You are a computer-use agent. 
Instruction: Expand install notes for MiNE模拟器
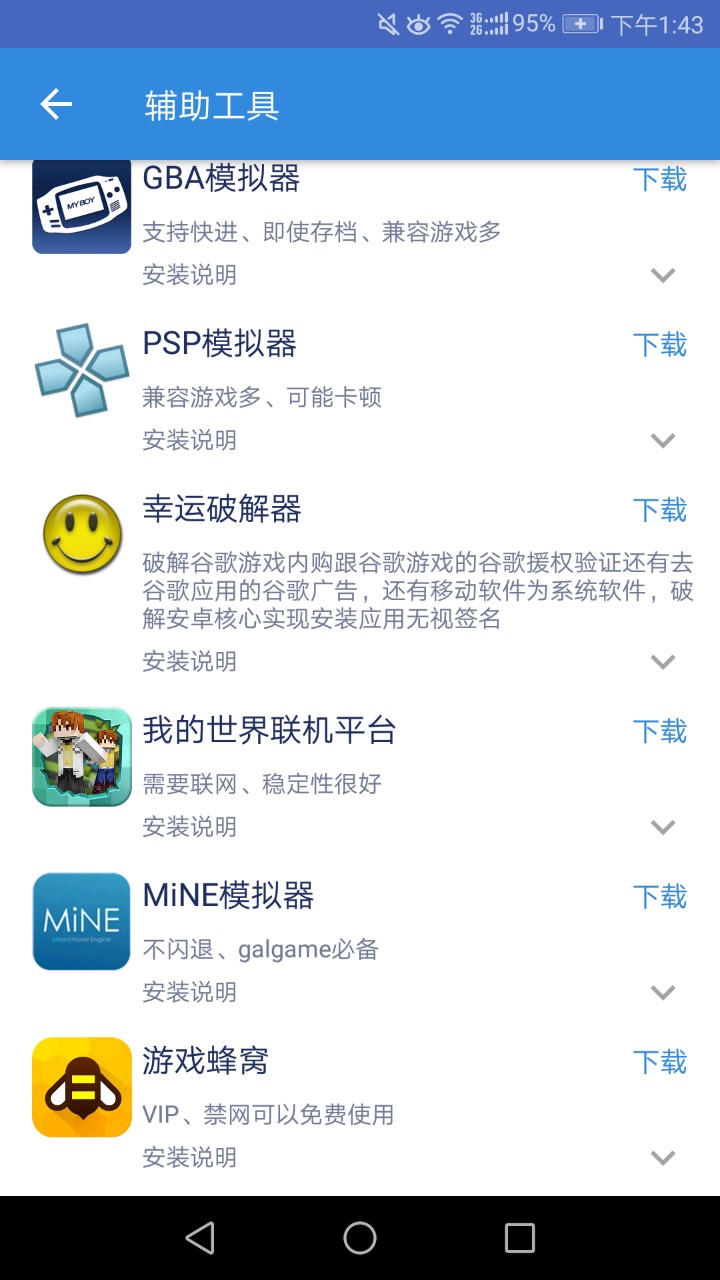[x=663, y=992]
